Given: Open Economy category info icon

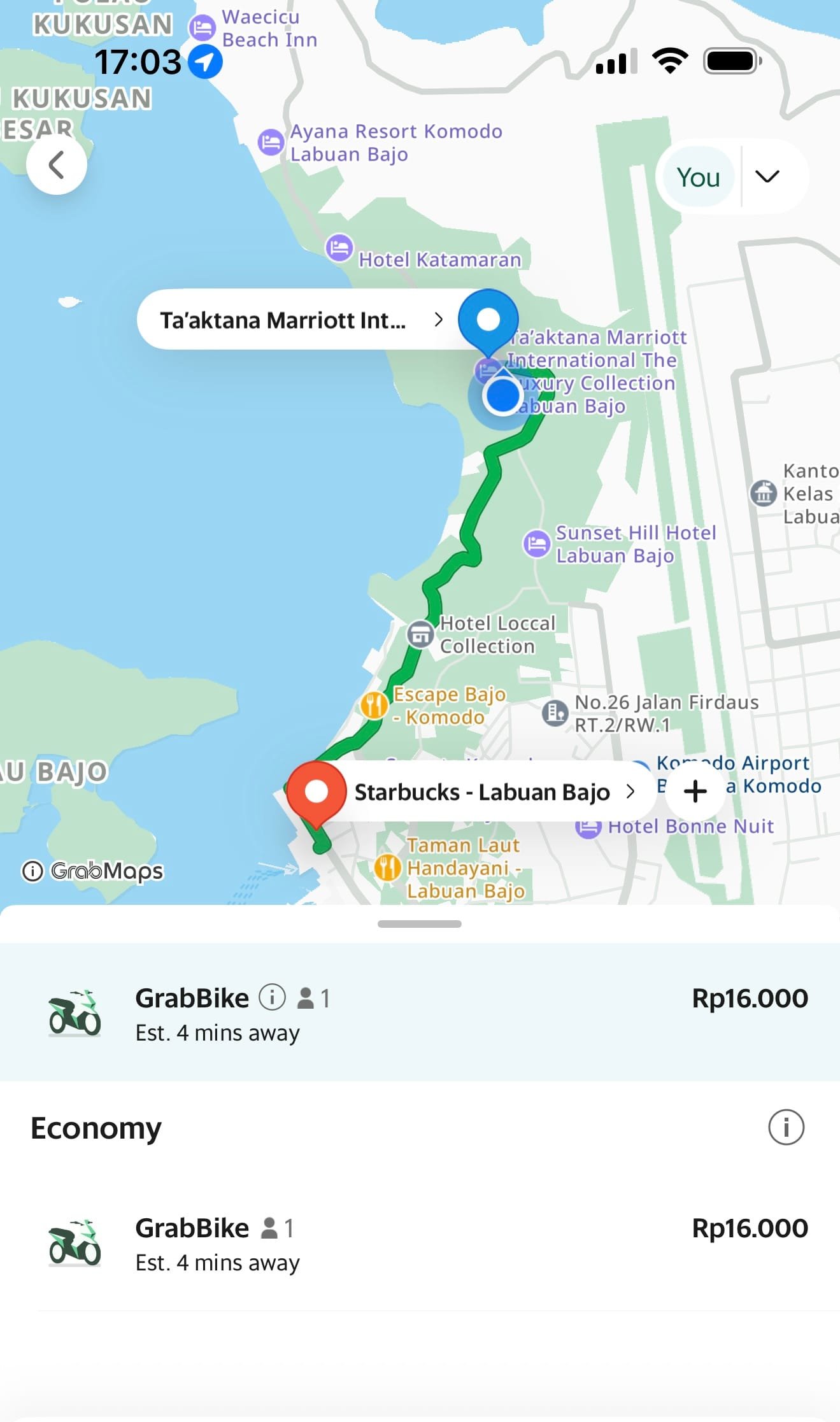Looking at the screenshot, I should pos(786,1128).
